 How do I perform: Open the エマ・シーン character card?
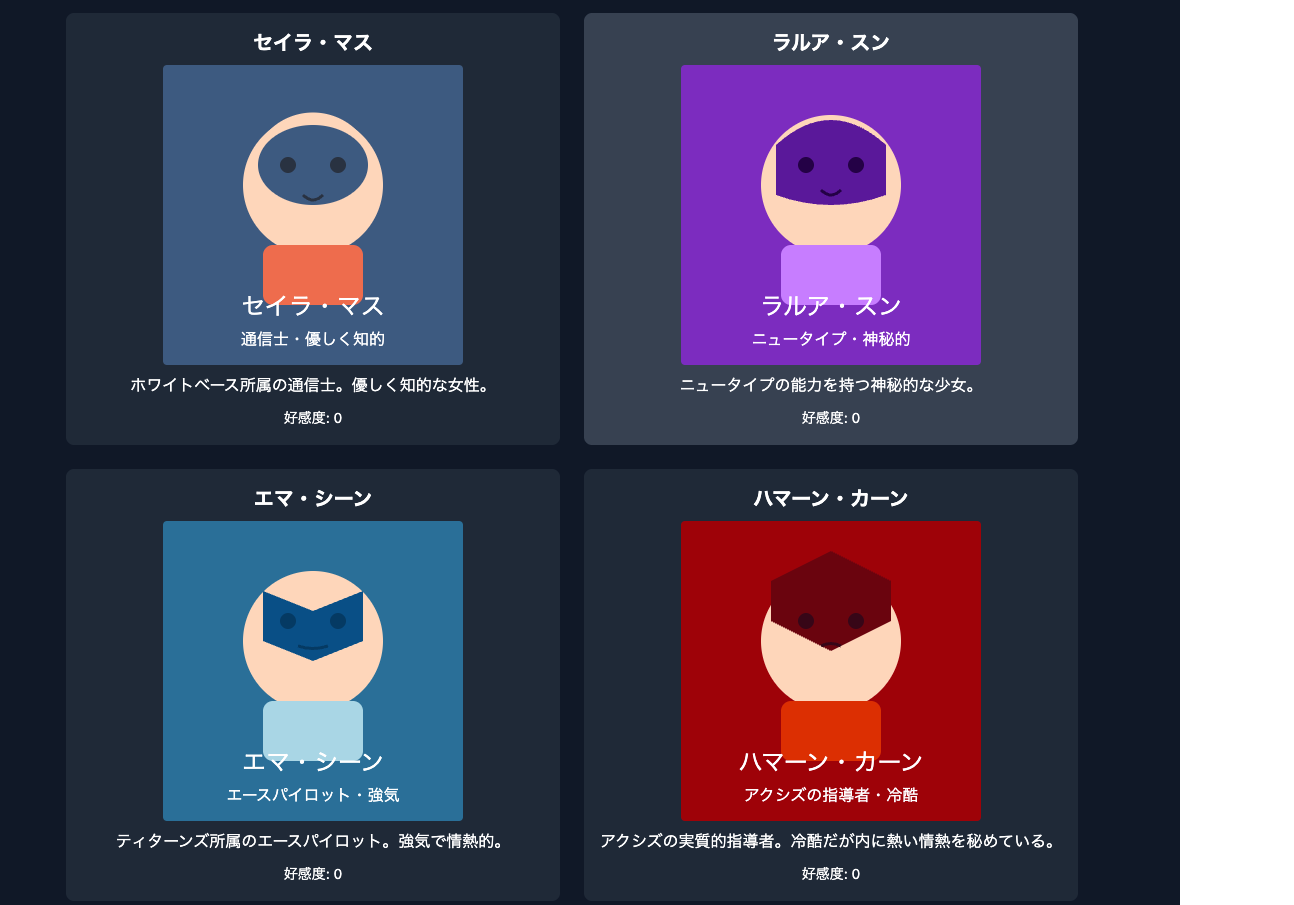(312, 684)
